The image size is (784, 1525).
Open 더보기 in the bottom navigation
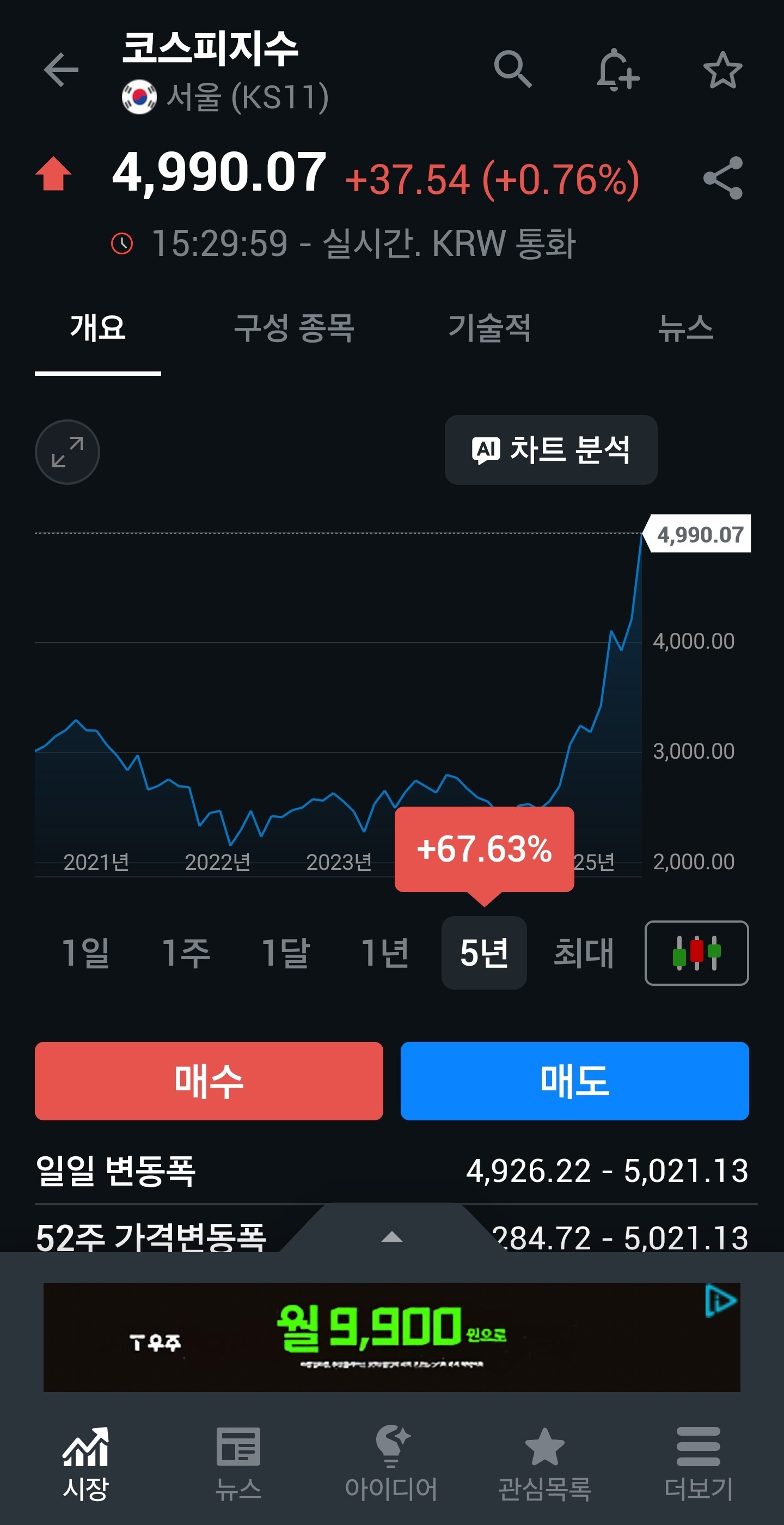(x=698, y=1462)
